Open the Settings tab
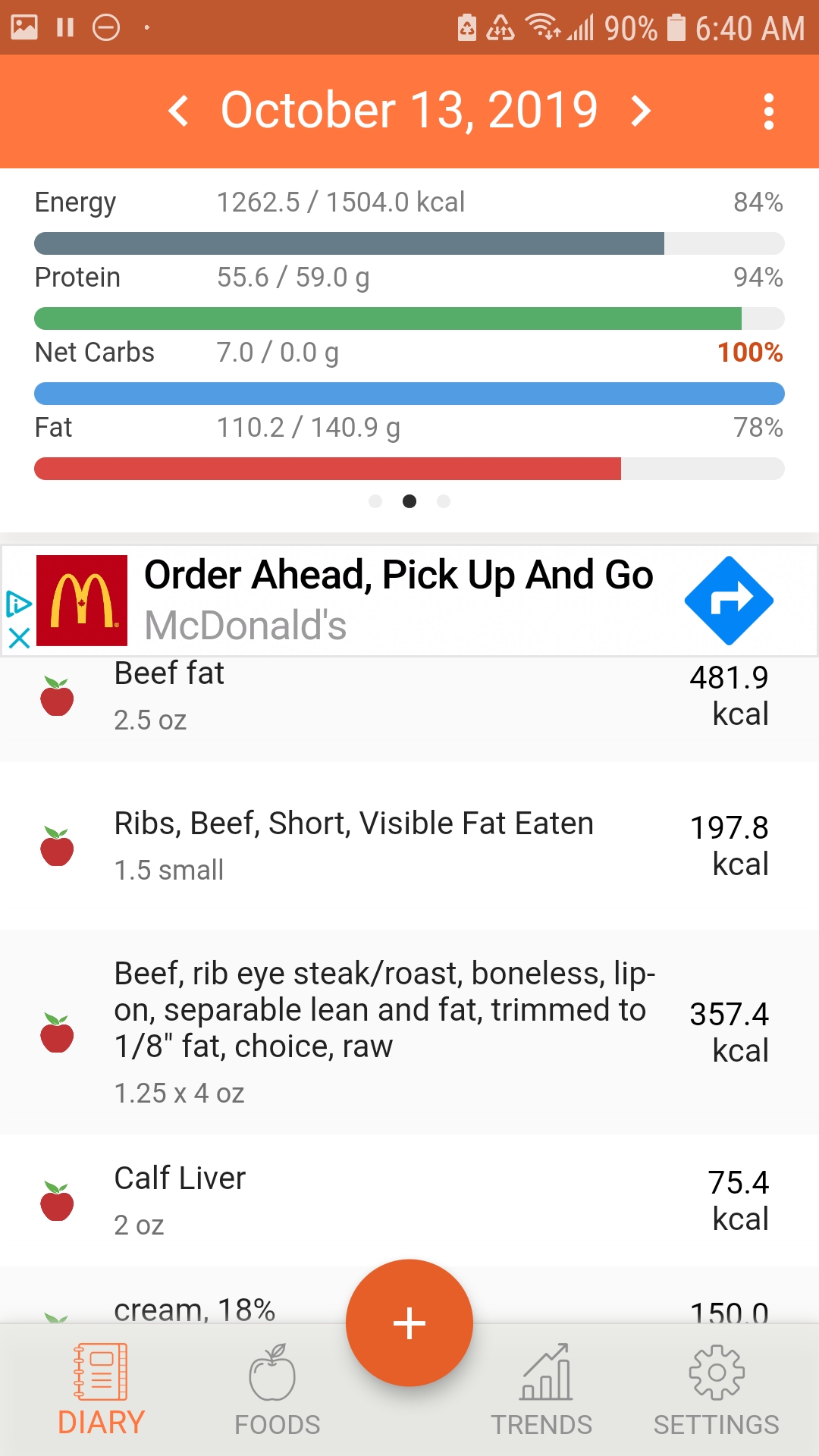 717,1390
